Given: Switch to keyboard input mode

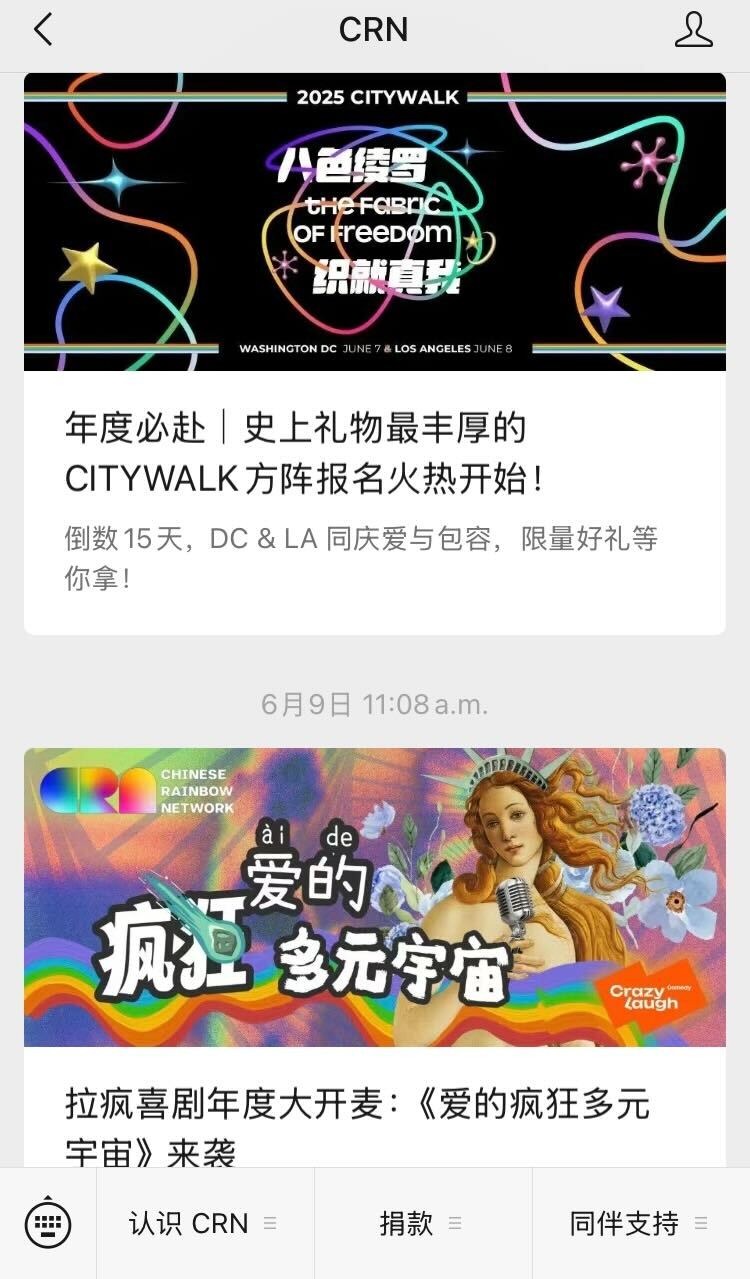Looking at the screenshot, I should (48, 1222).
